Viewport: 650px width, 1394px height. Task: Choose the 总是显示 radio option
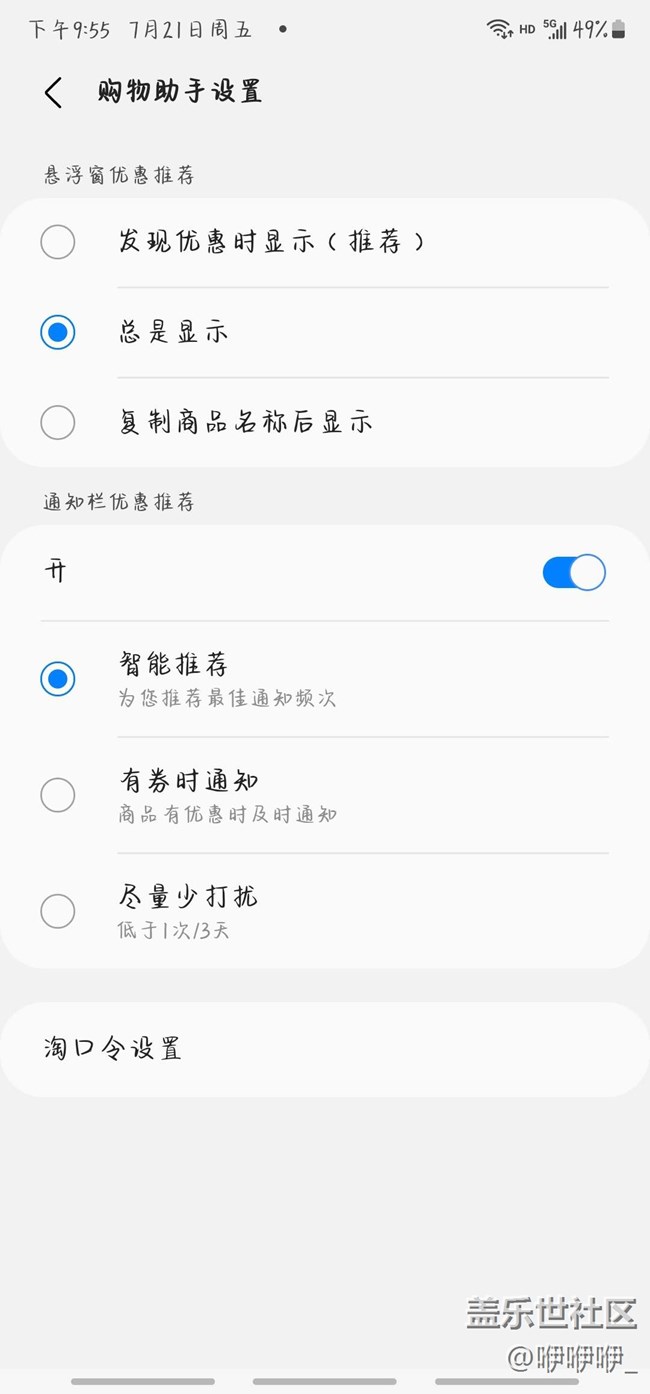click(x=58, y=332)
